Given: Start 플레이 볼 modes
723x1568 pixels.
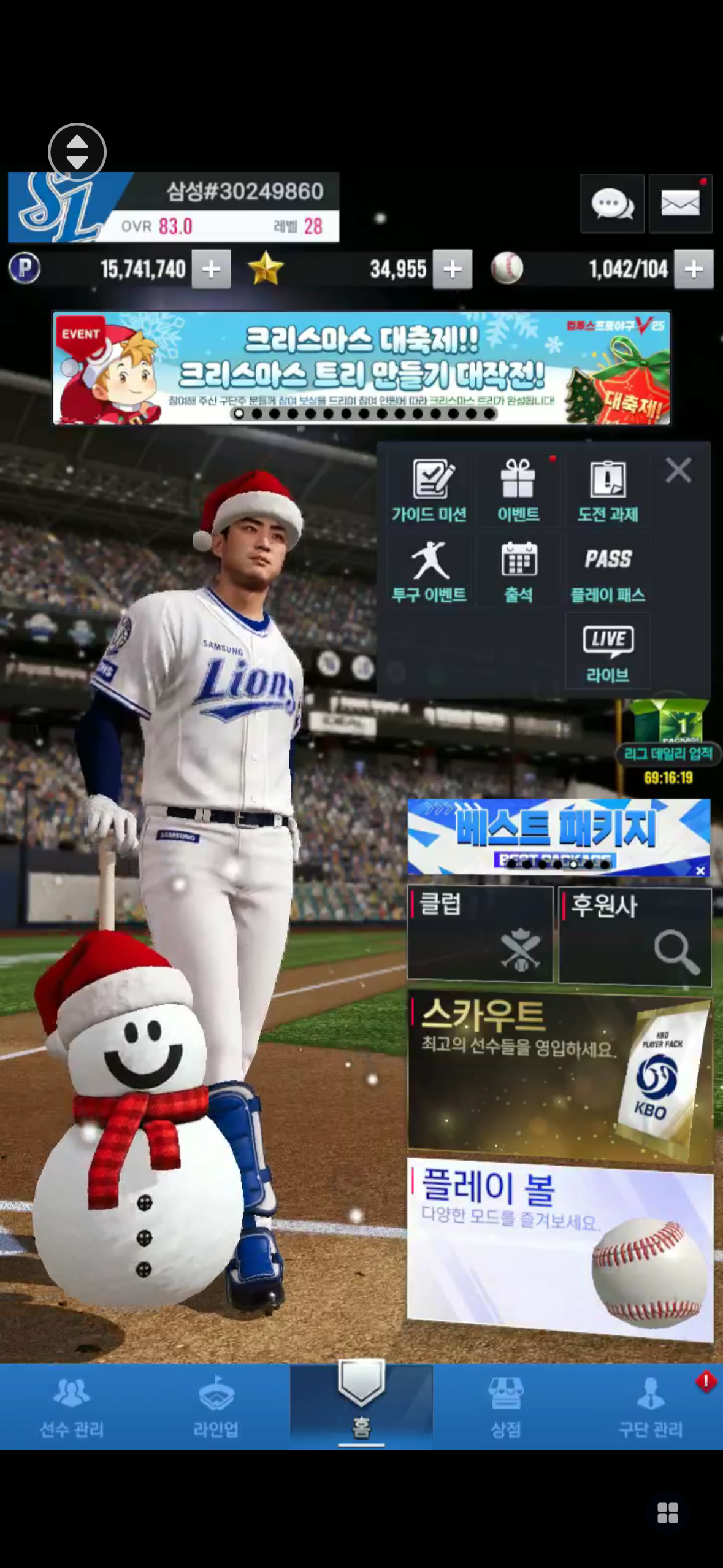Looking at the screenshot, I should coord(559,1249).
